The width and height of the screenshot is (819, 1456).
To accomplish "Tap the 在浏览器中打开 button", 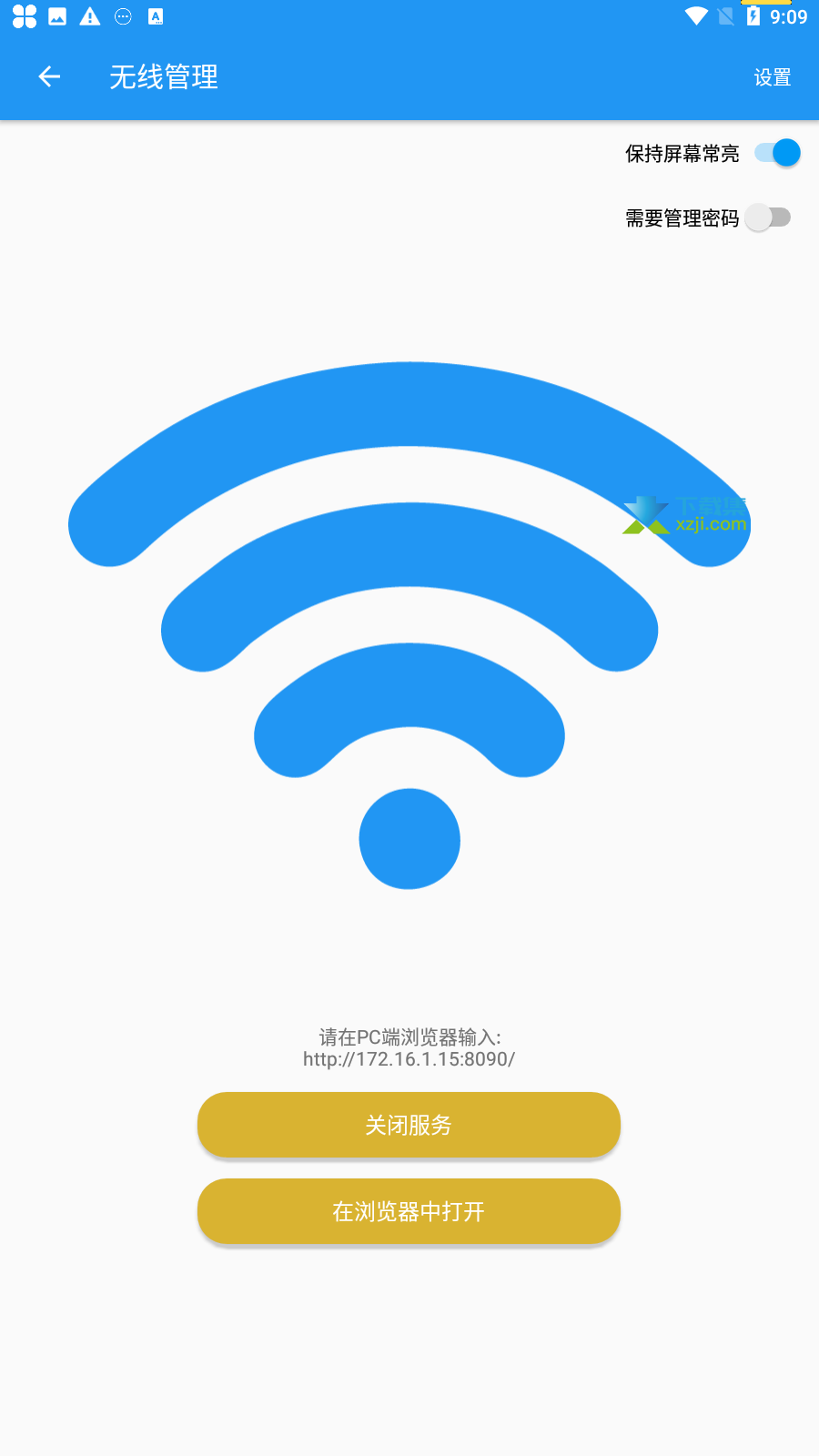I will click(x=409, y=1211).
